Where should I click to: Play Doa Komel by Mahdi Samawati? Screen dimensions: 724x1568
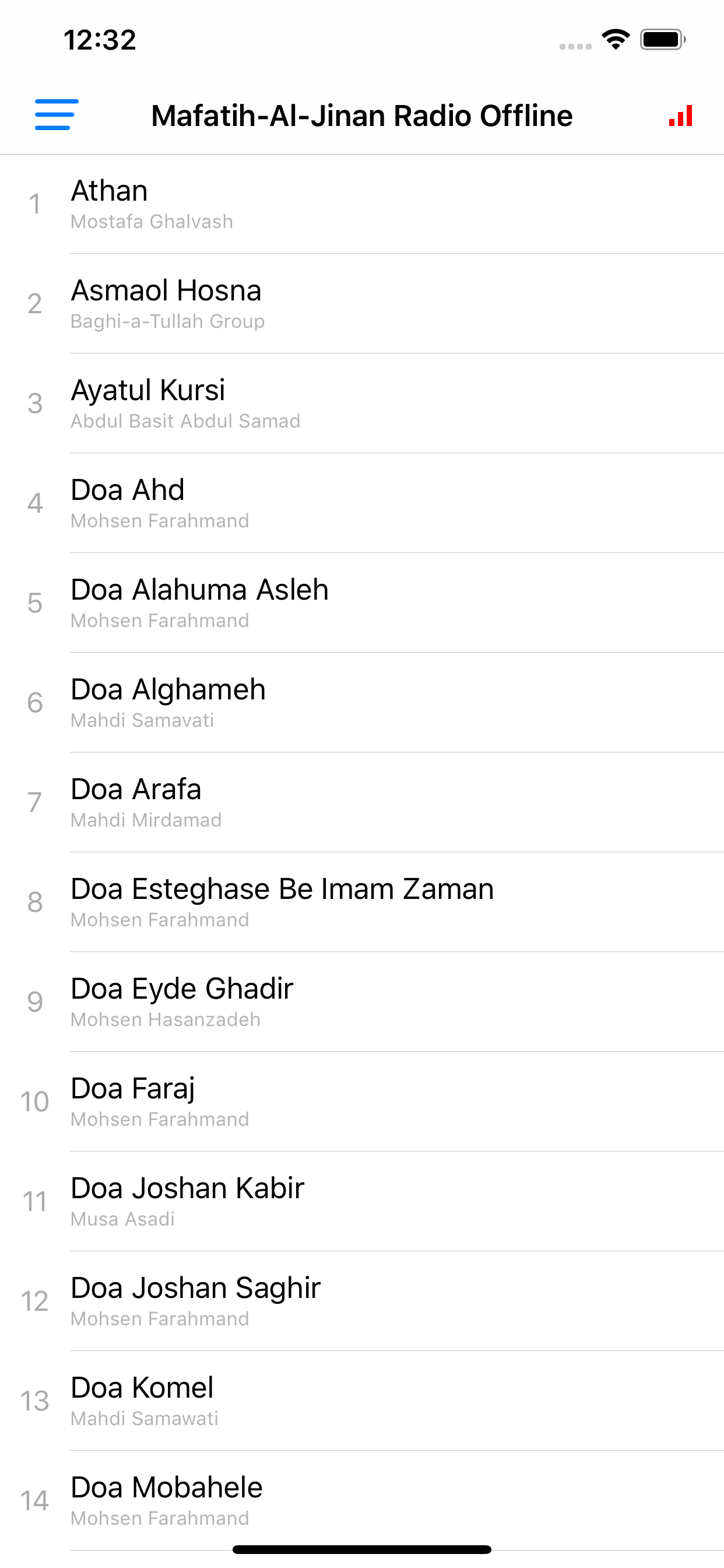362,1401
